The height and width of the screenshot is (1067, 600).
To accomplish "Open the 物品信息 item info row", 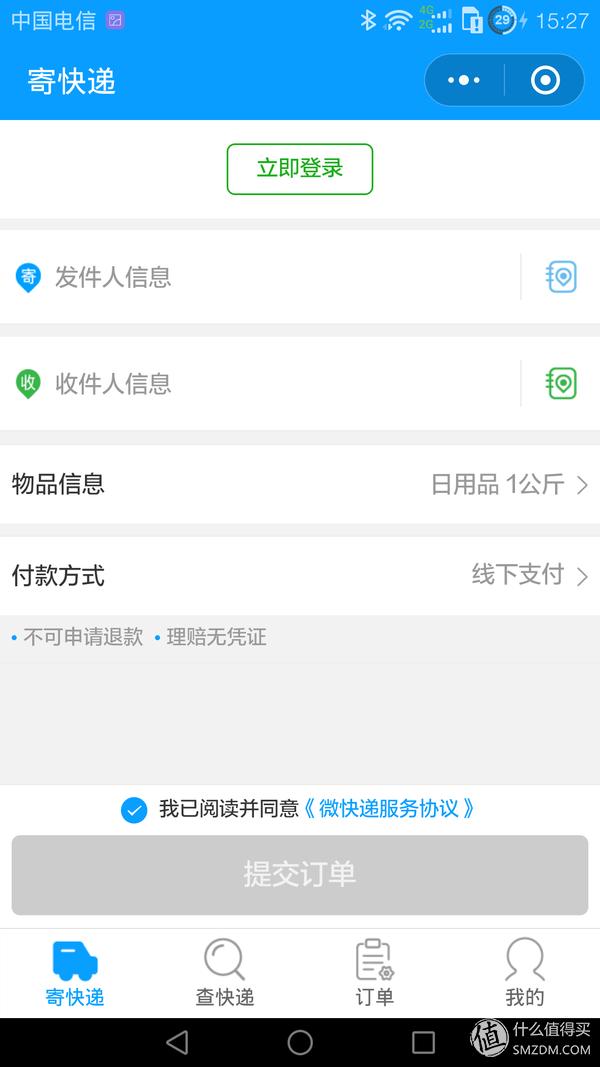I will [x=300, y=485].
